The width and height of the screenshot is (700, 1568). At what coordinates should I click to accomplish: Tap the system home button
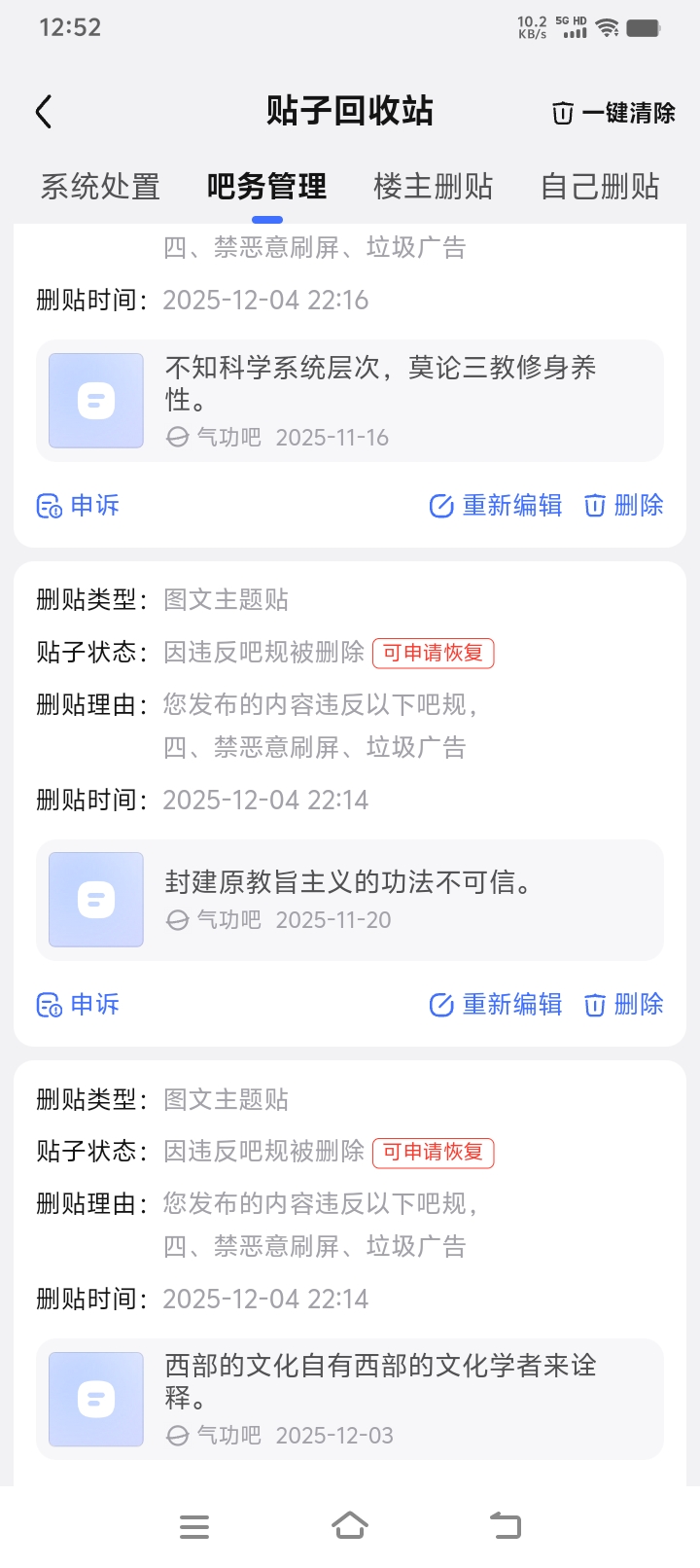pos(350,1525)
